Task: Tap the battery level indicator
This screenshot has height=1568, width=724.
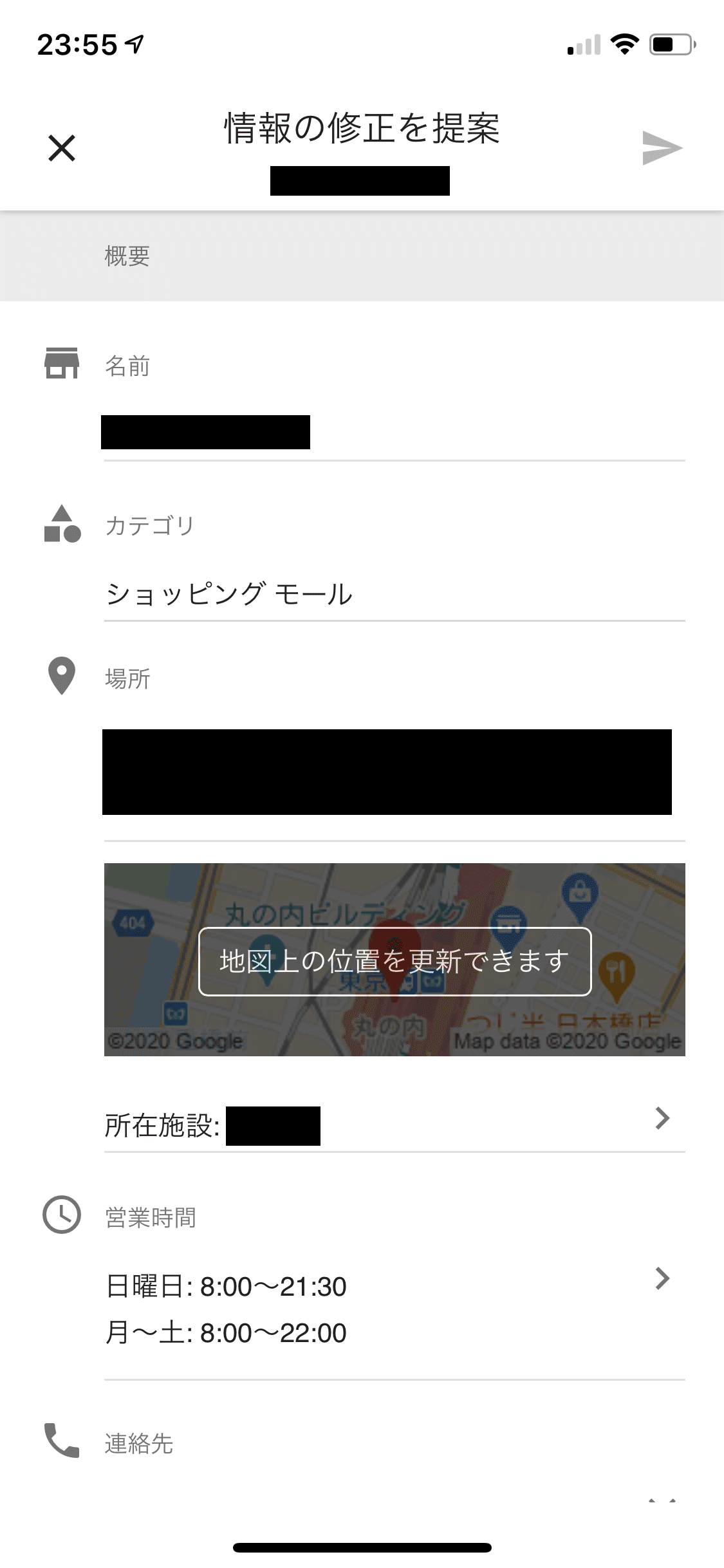Action: pos(669,44)
